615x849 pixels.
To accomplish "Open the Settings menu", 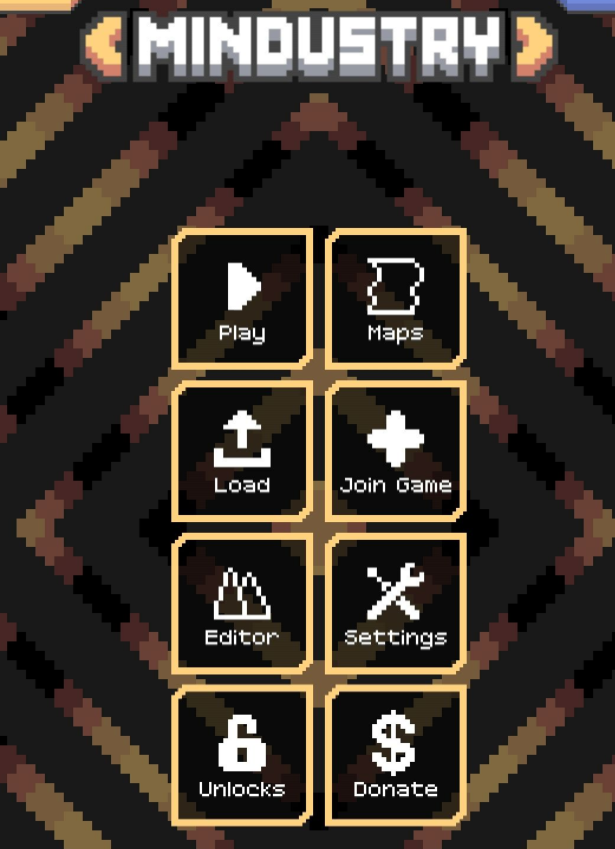I will tap(396, 603).
